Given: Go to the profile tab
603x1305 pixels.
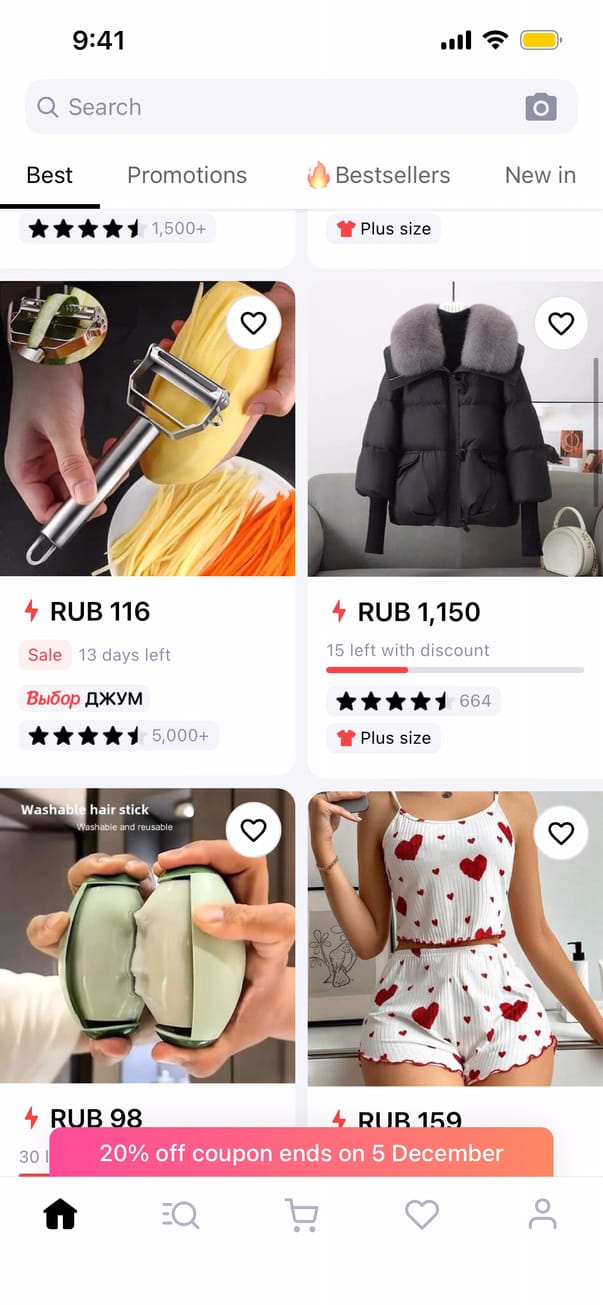Looking at the screenshot, I should pyautogui.click(x=542, y=1215).
